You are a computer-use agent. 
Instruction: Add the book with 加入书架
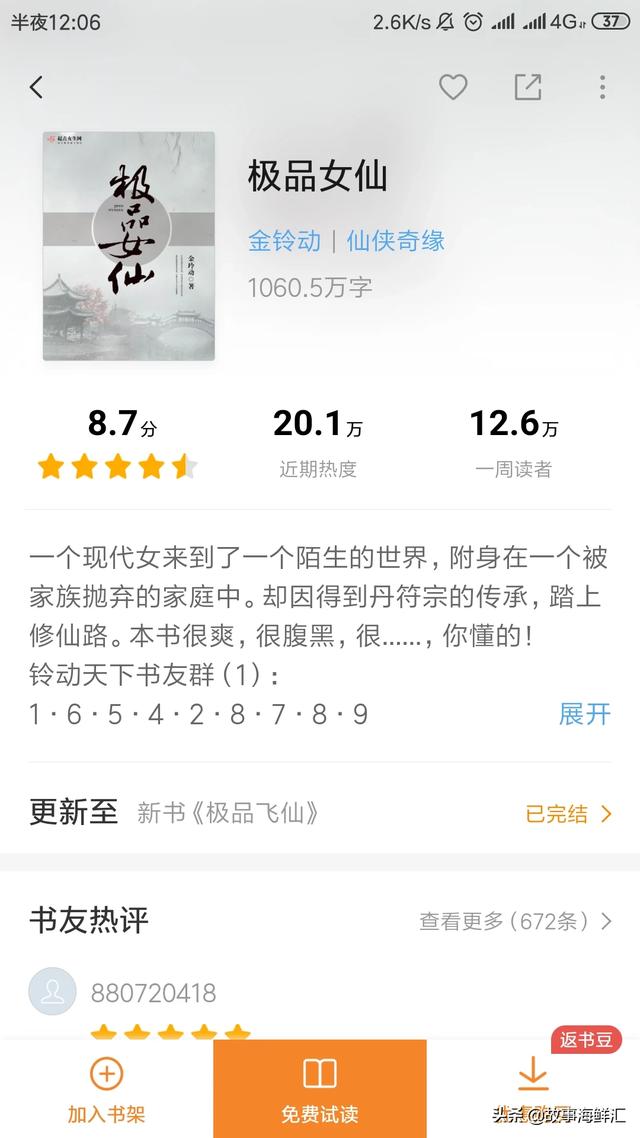pyautogui.click(x=106, y=1089)
